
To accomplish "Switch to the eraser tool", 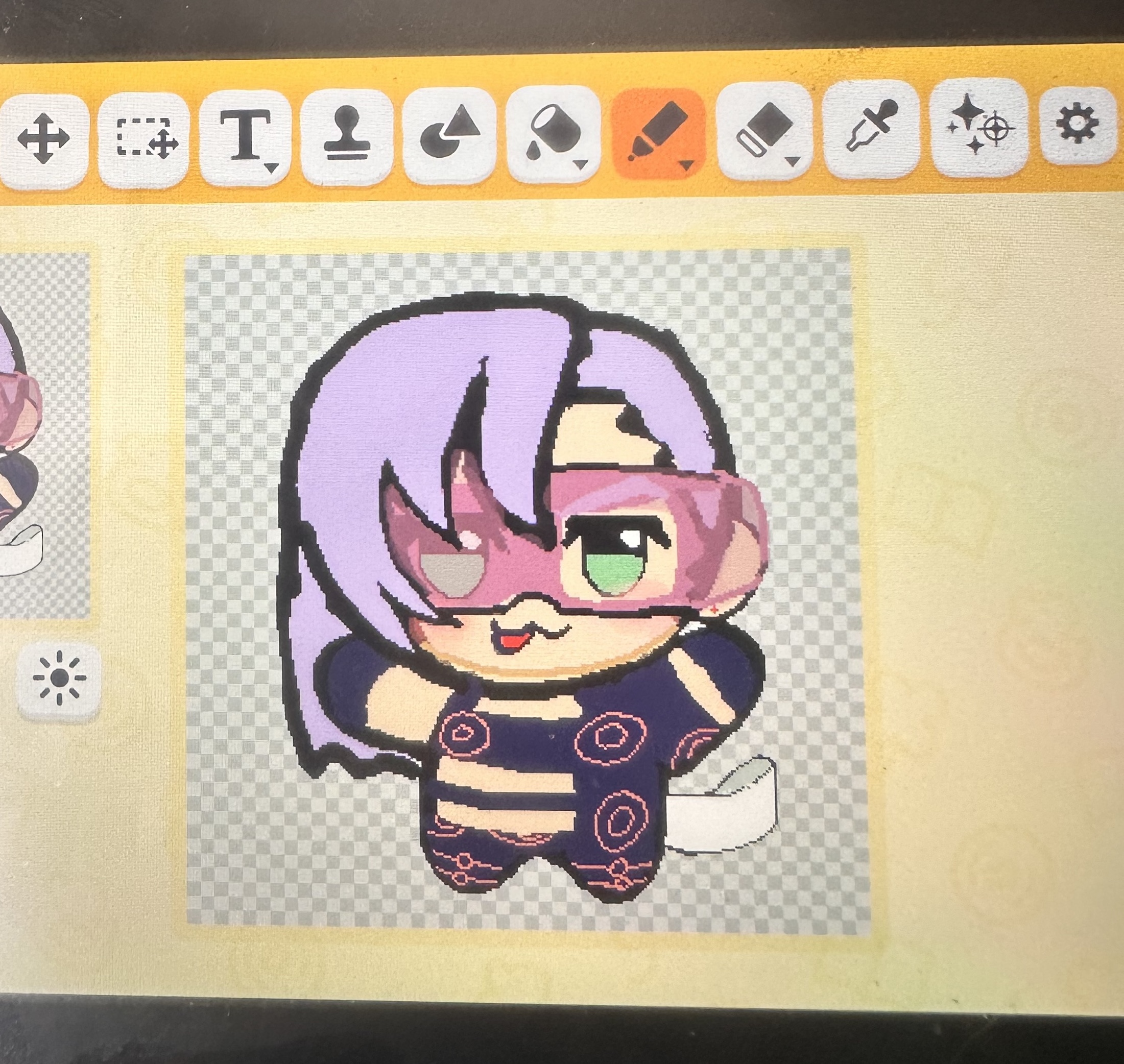I will [x=764, y=132].
